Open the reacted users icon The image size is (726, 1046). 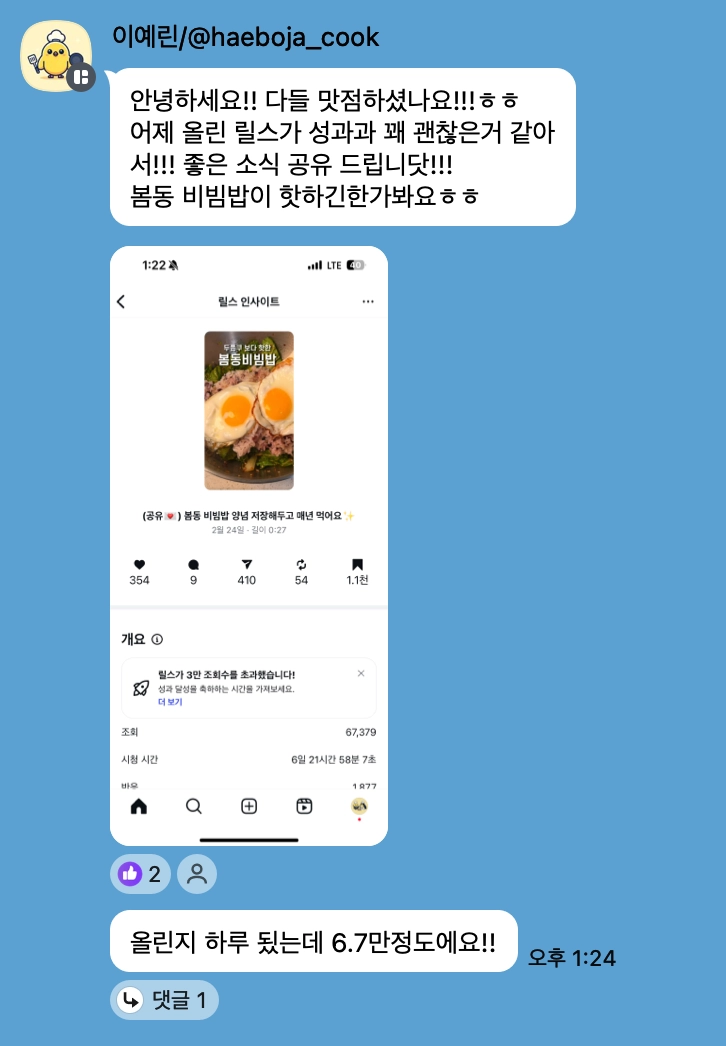tap(197, 874)
